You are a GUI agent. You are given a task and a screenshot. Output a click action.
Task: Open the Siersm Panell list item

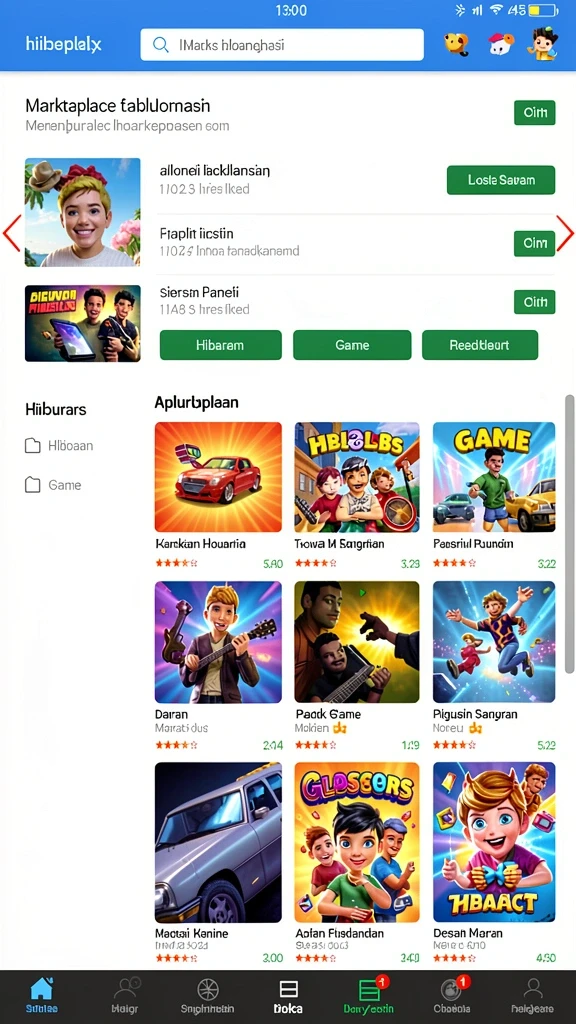[x=357, y=300]
